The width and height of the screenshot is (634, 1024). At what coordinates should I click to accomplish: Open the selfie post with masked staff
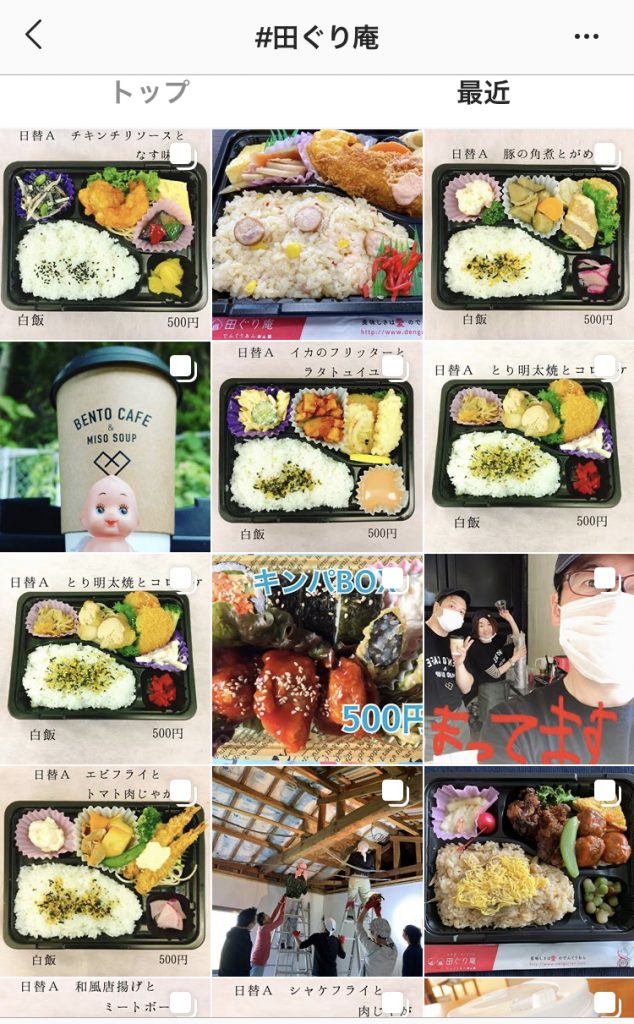point(528,659)
